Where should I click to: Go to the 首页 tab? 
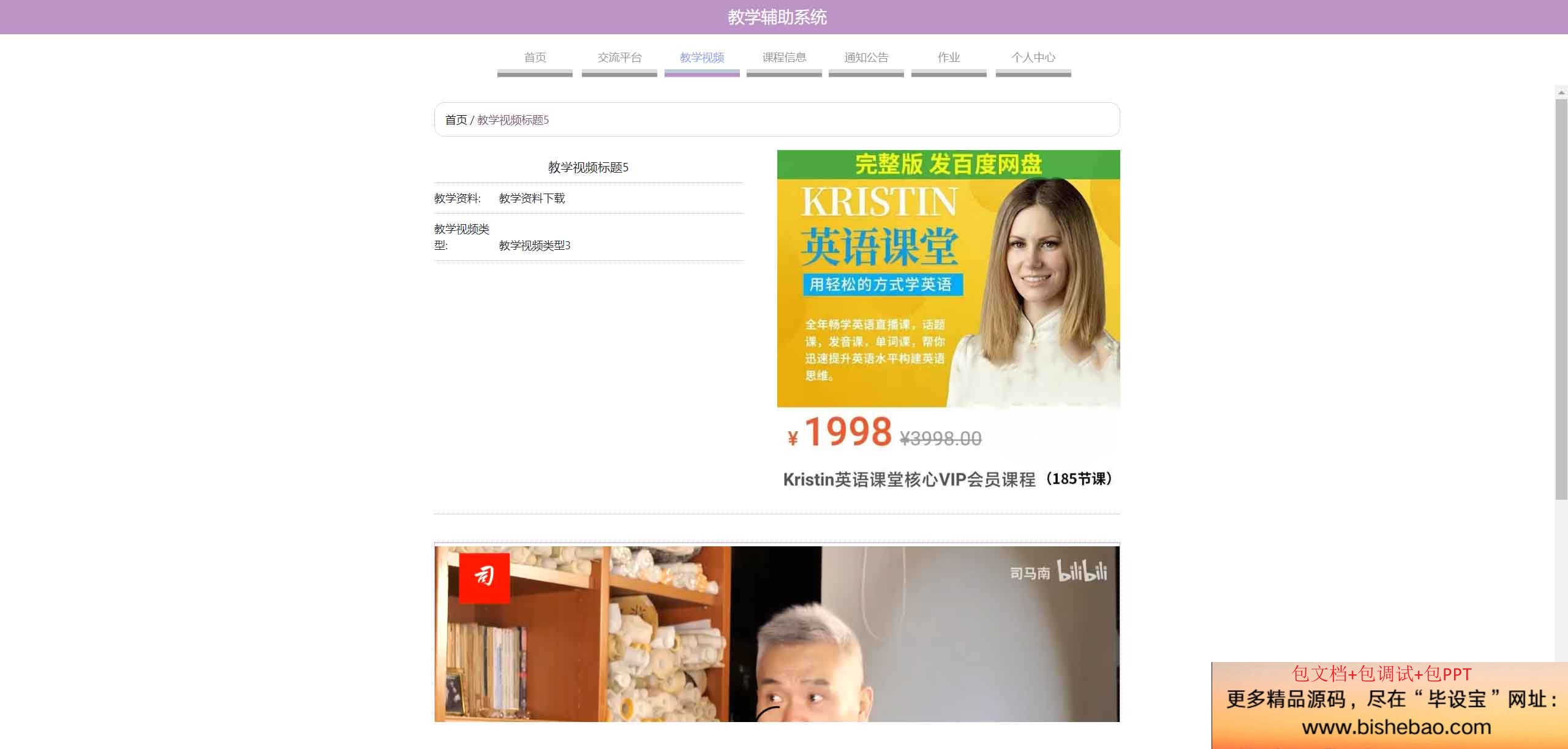click(x=535, y=58)
